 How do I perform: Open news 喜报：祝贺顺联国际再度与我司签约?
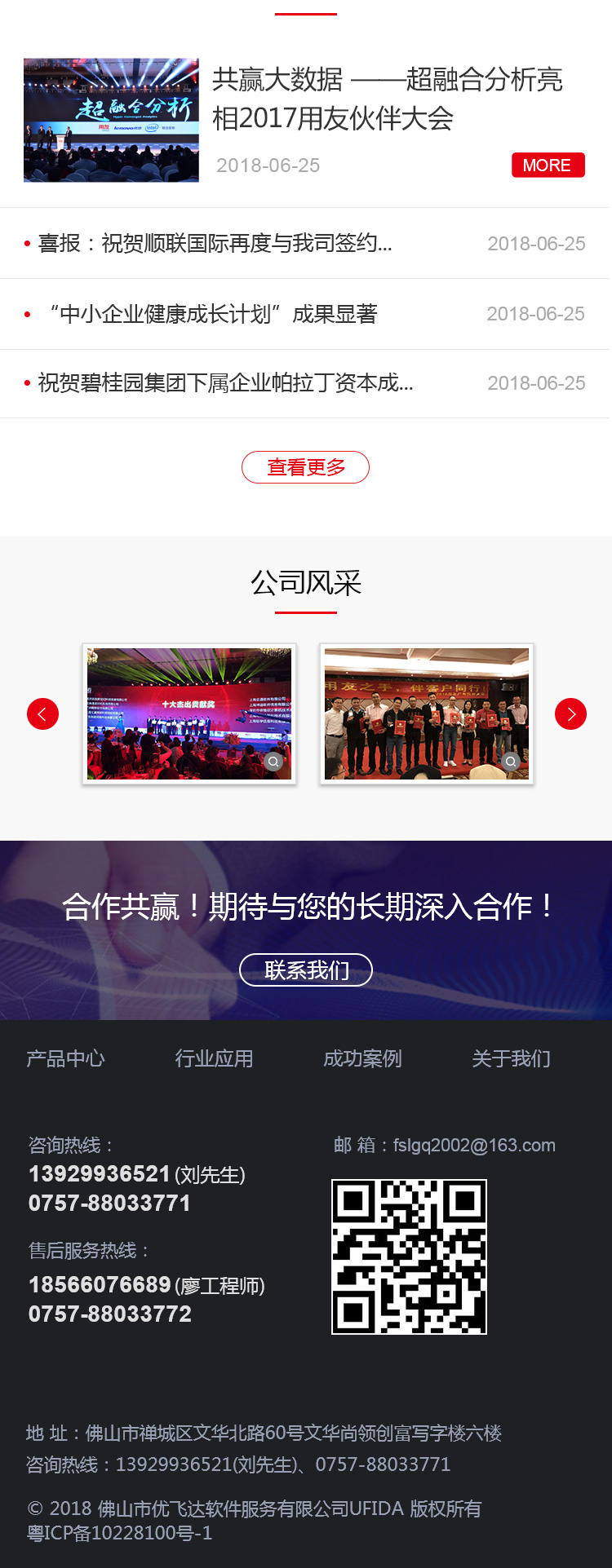point(215,244)
